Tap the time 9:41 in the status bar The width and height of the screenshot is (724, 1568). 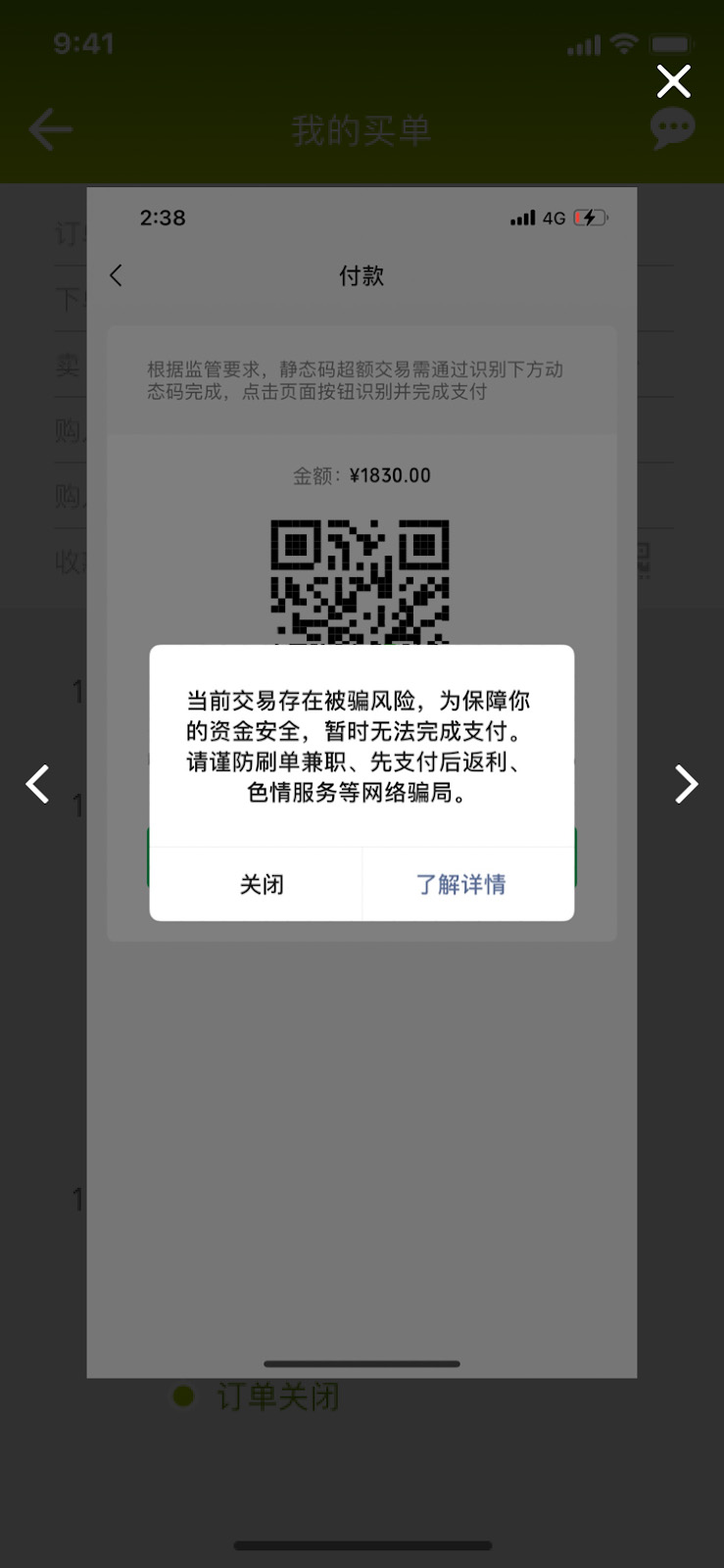click(x=84, y=43)
